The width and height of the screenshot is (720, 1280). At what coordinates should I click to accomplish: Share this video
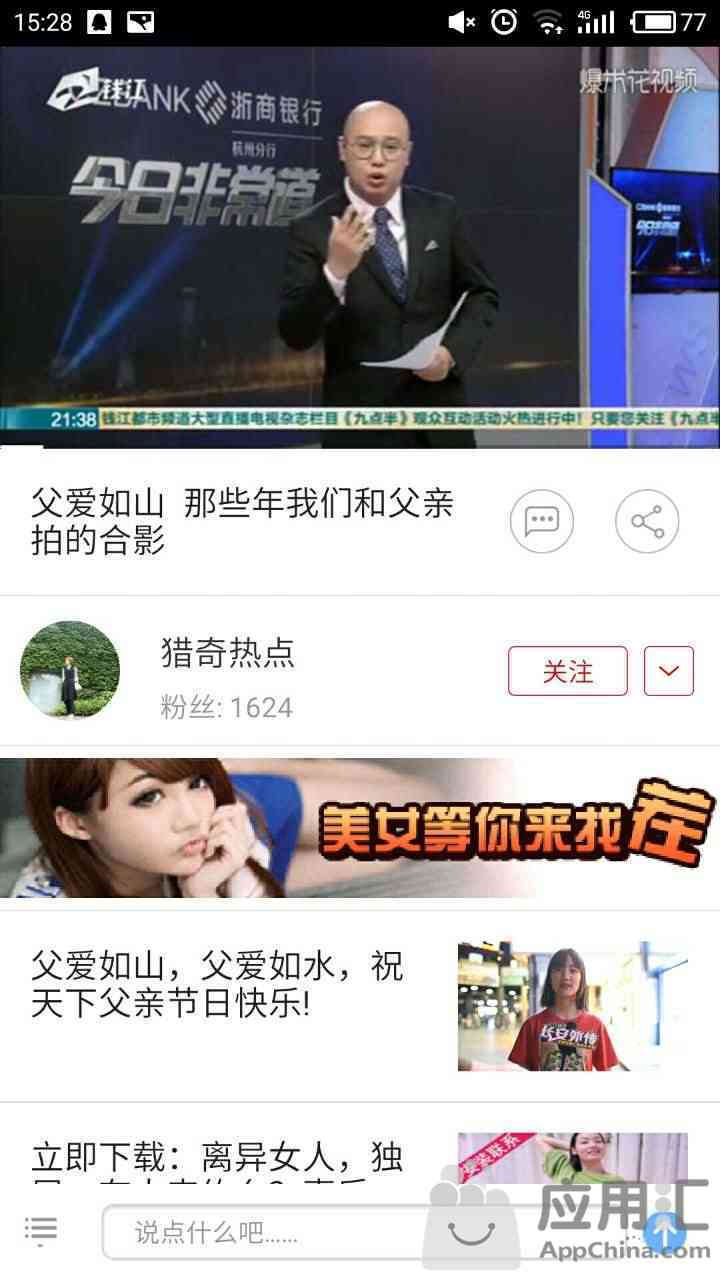point(647,520)
